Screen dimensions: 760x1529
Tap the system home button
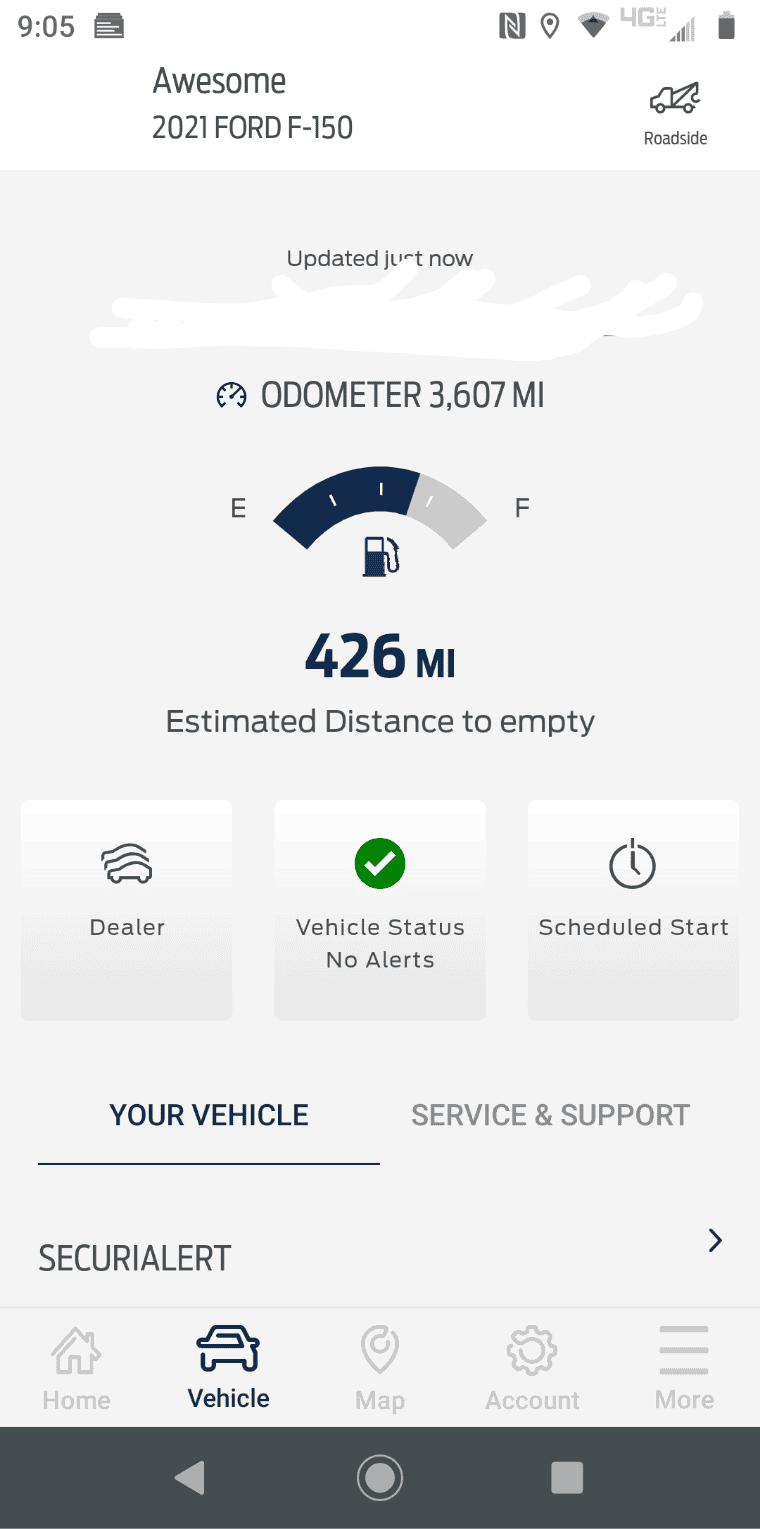point(380,1477)
